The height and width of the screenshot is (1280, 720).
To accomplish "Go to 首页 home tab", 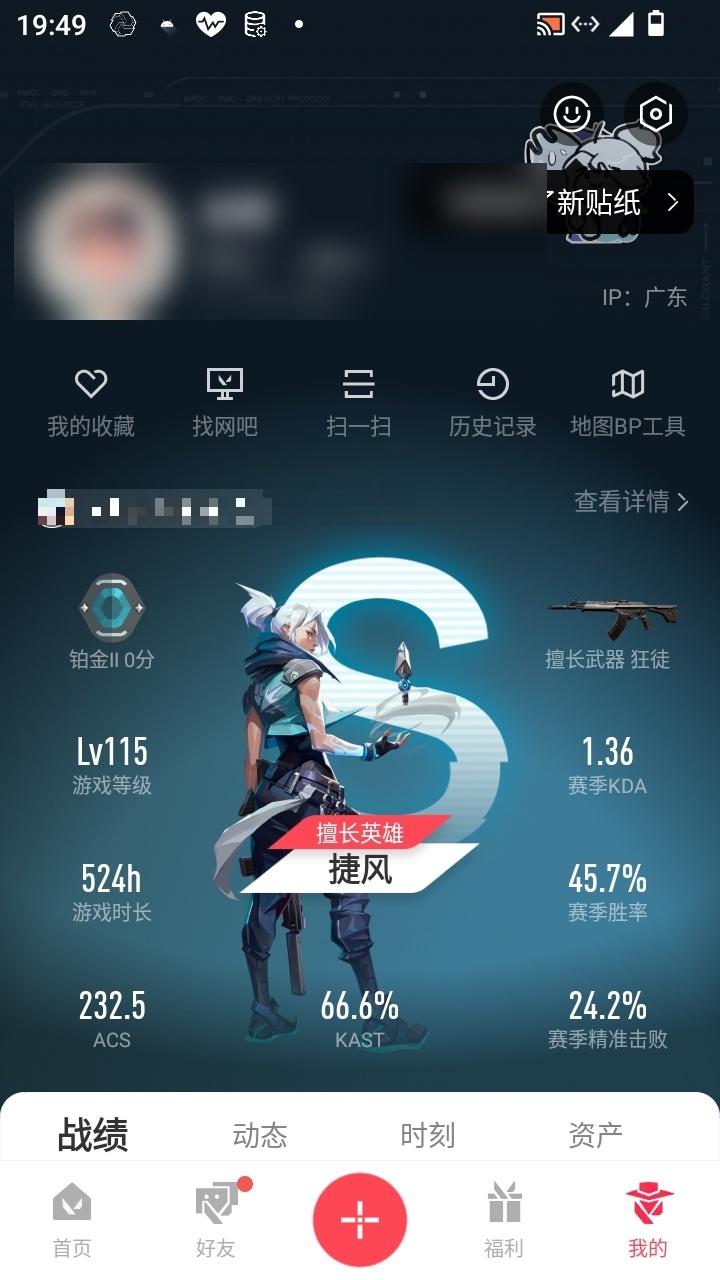I will coord(72,1219).
